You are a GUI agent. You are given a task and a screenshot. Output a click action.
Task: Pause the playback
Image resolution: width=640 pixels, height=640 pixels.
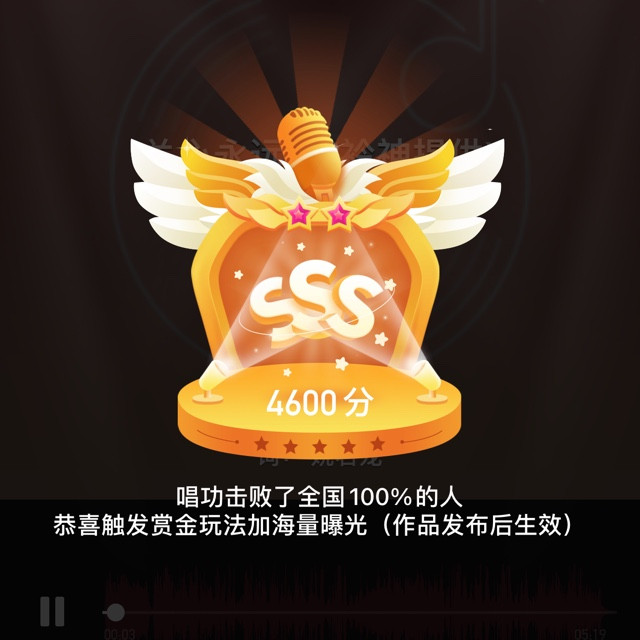point(52,610)
